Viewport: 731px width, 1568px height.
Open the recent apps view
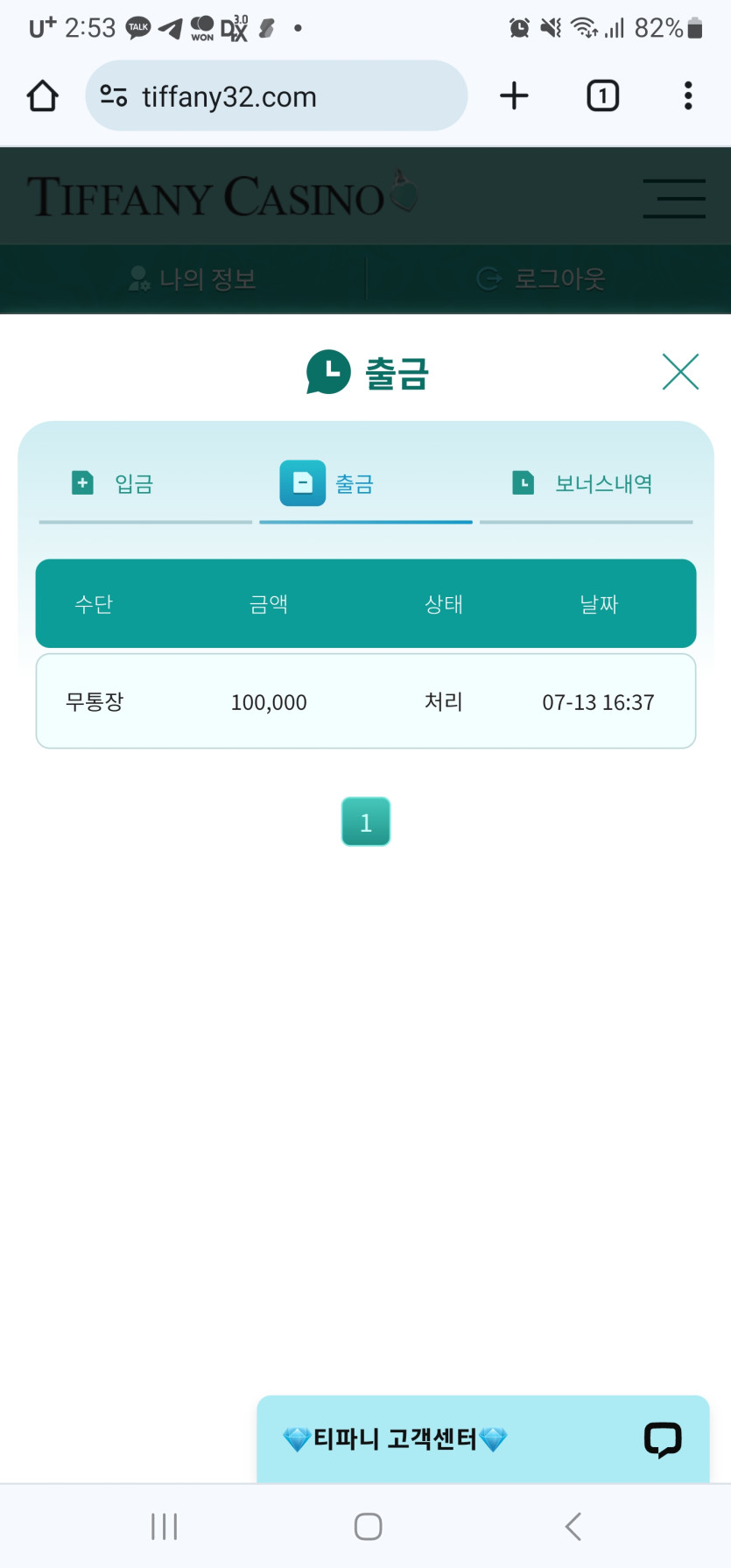[x=164, y=1527]
